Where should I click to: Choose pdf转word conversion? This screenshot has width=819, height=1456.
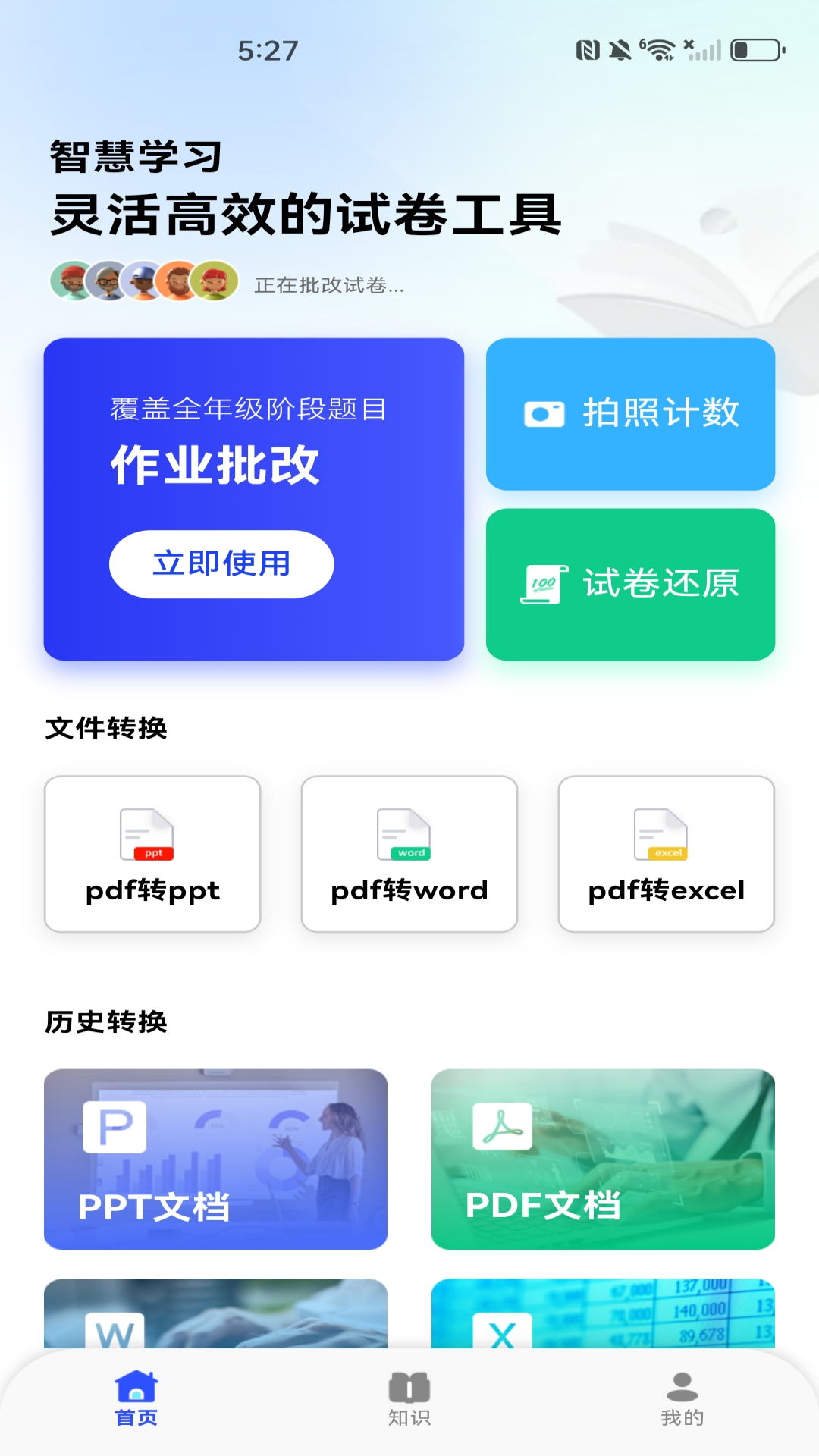[409, 854]
